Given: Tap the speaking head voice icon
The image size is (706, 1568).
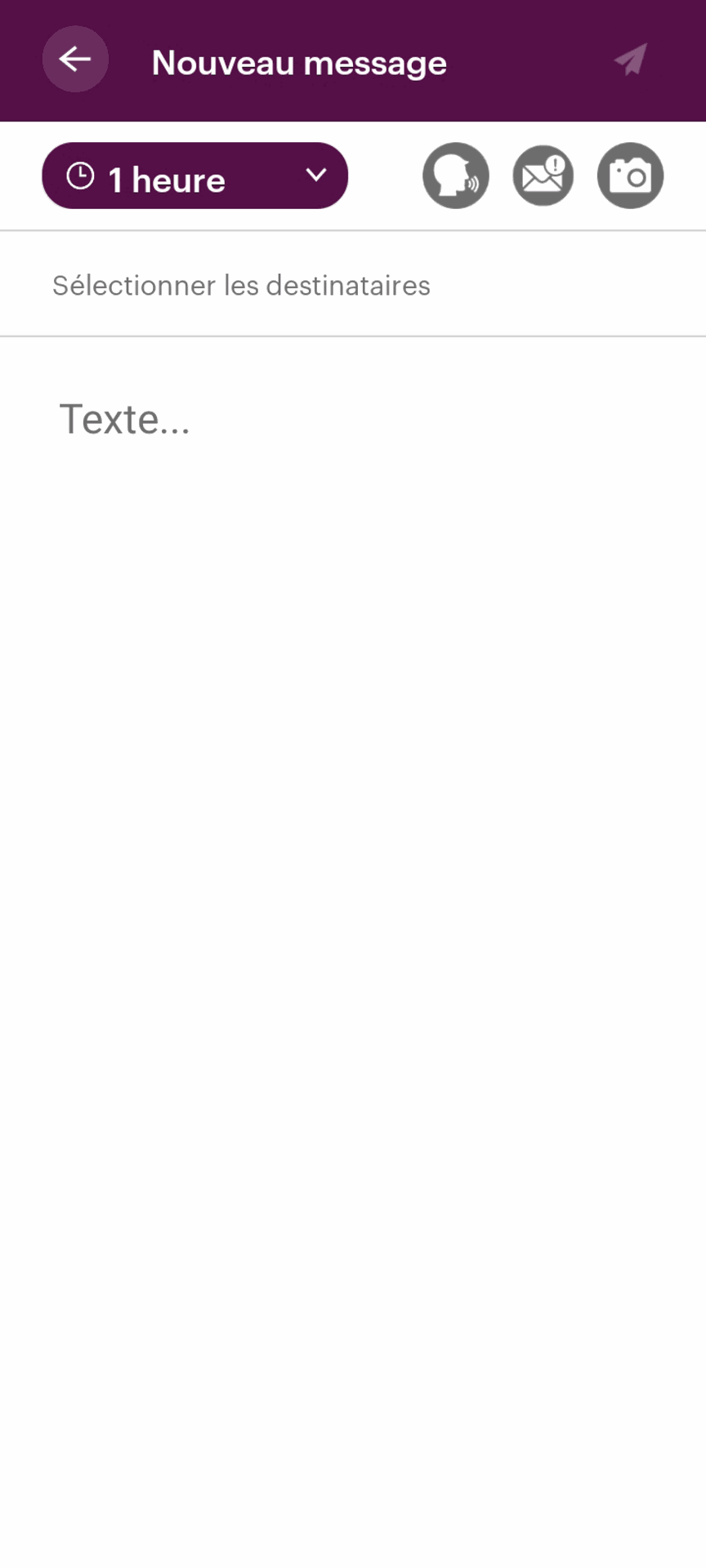Looking at the screenshot, I should (455, 176).
